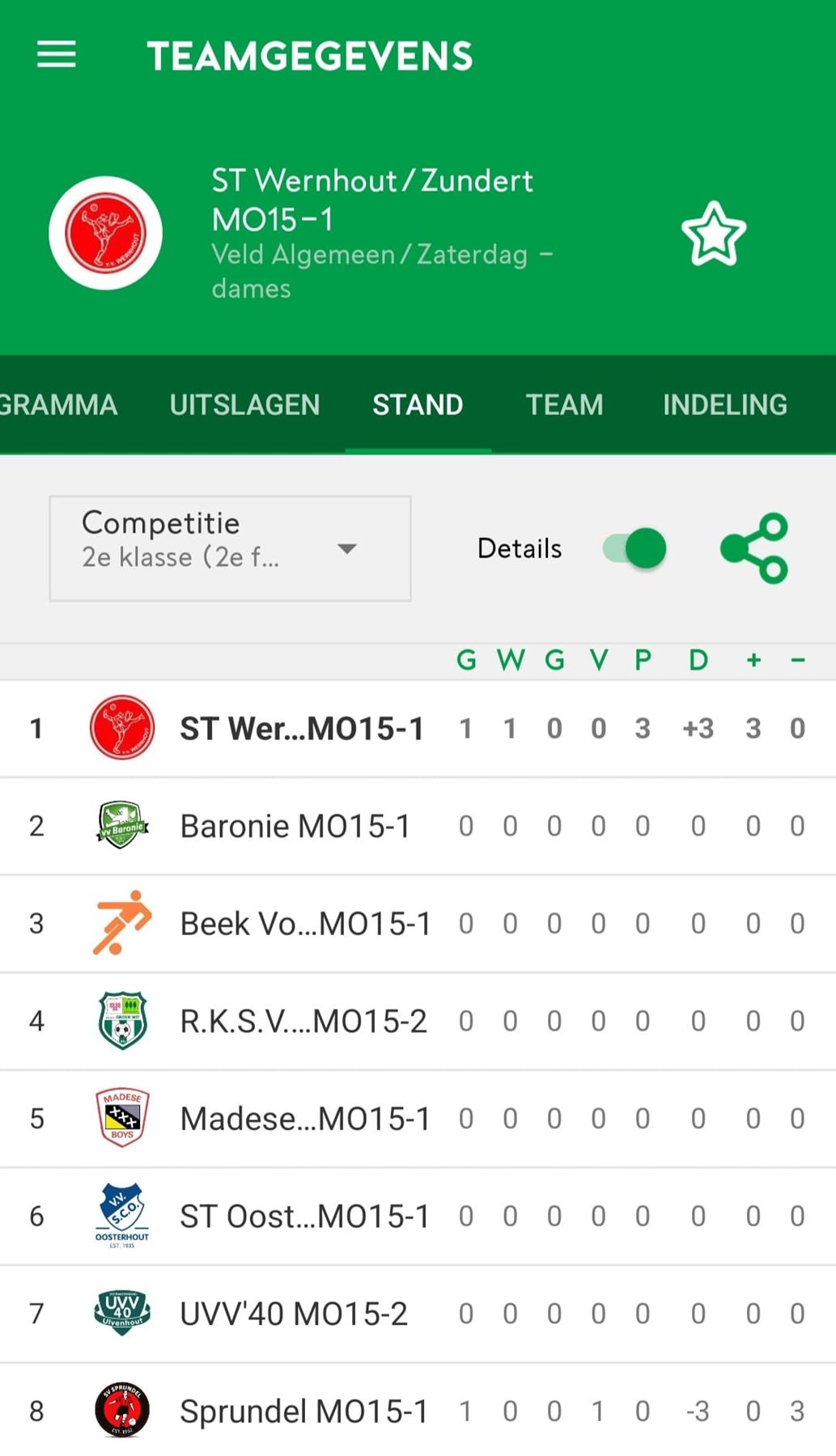Open Madese...MO15-1 team row

pyautogui.click(x=418, y=1119)
